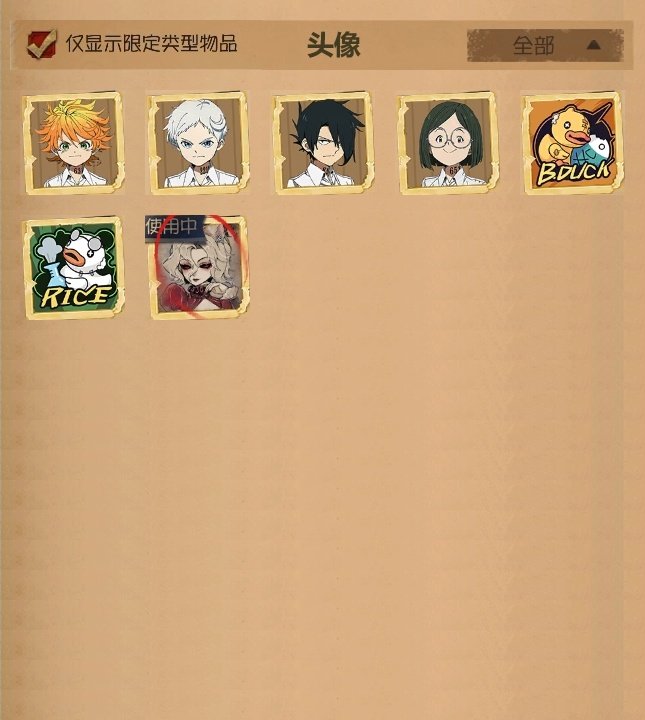Image resolution: width=645 pixels, height=720 pixels.
Task: Uncheck the 仅显示限定类型物品 checkbox
Action: click(x=41, y=44)
